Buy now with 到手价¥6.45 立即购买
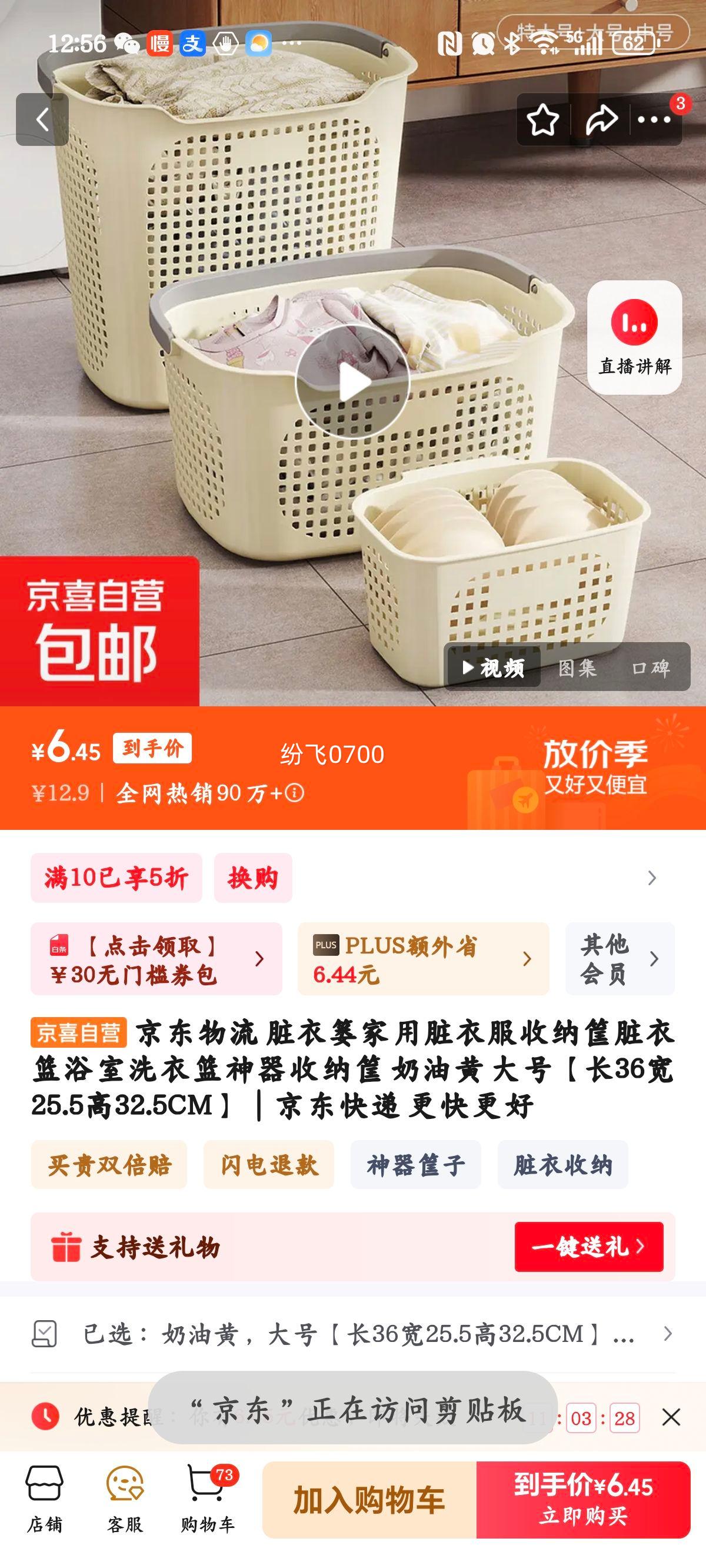The width and height of the screenshot is (706, 1568). [x=583, y=1500]
